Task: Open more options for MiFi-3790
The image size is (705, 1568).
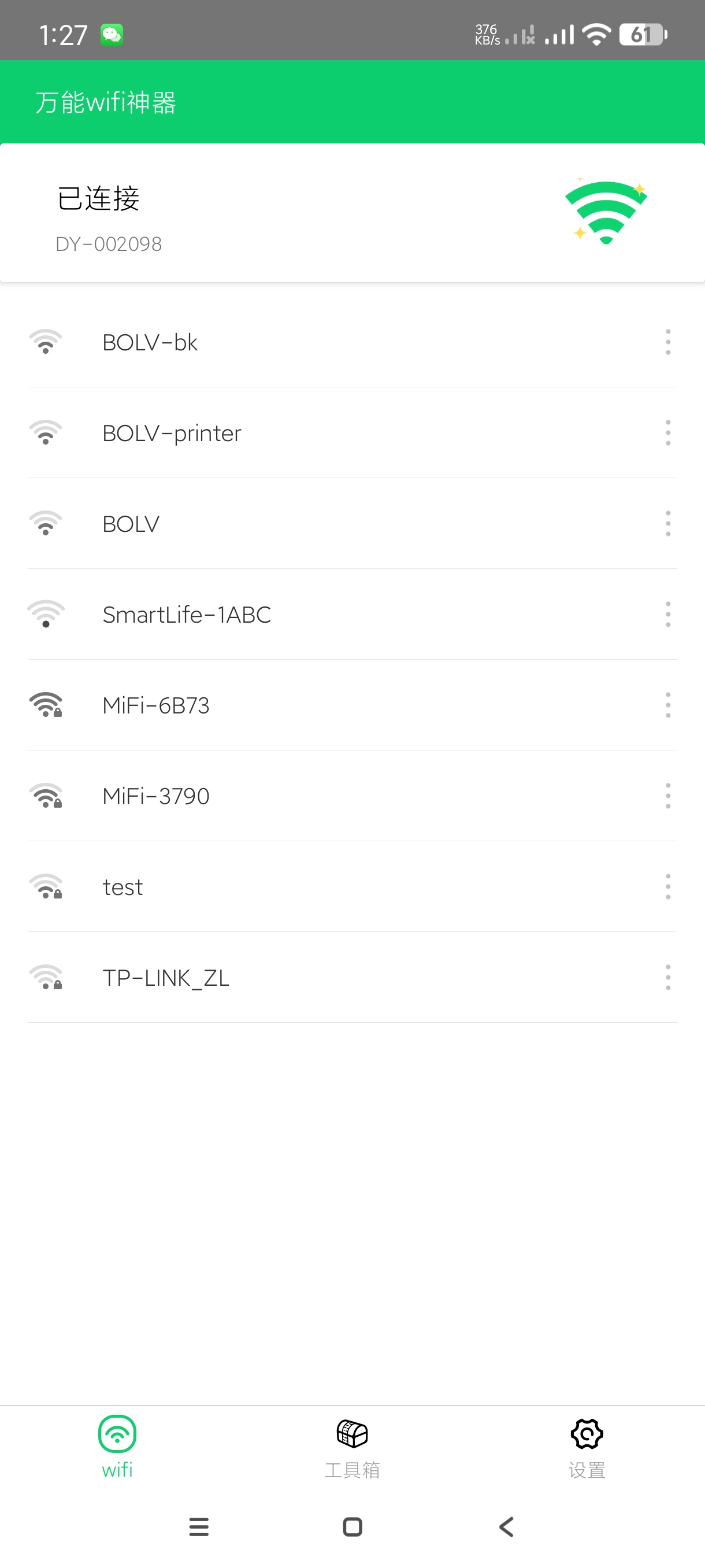Action: pyautogui.click(x=667, y=796)
